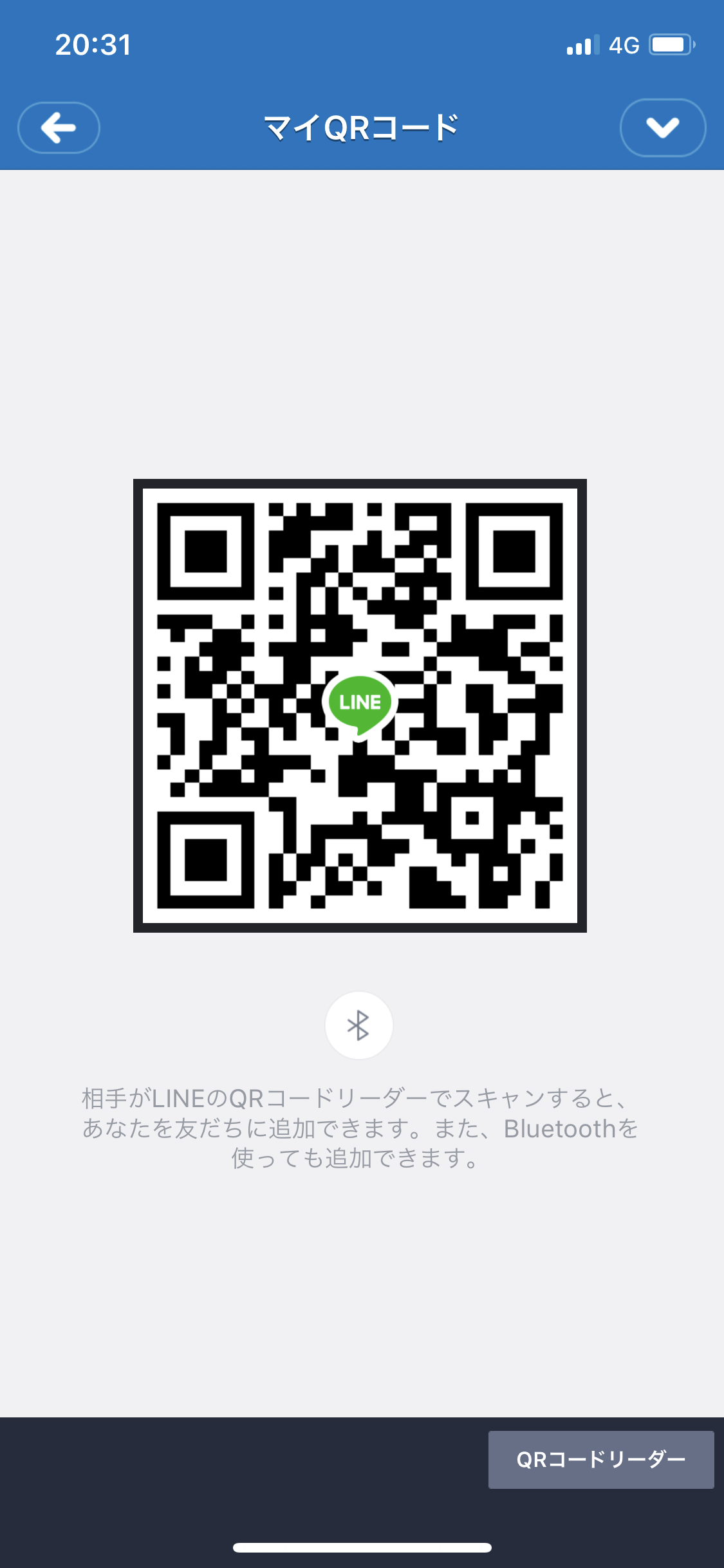Screen dimensions: 724x1568
Task: Tap the Bluetooth icon to add friends
Action: coord(358,1025)
